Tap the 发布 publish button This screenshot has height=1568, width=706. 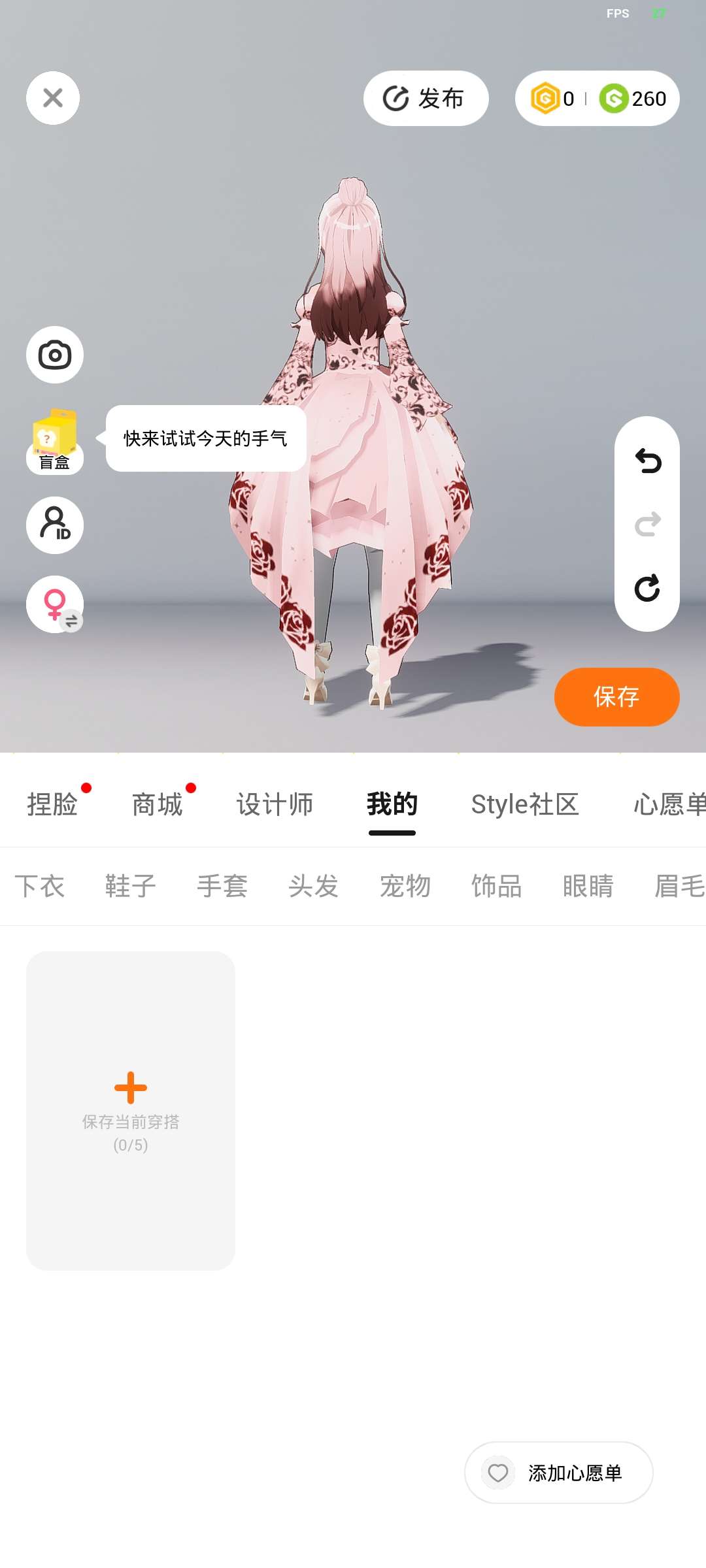426,99
